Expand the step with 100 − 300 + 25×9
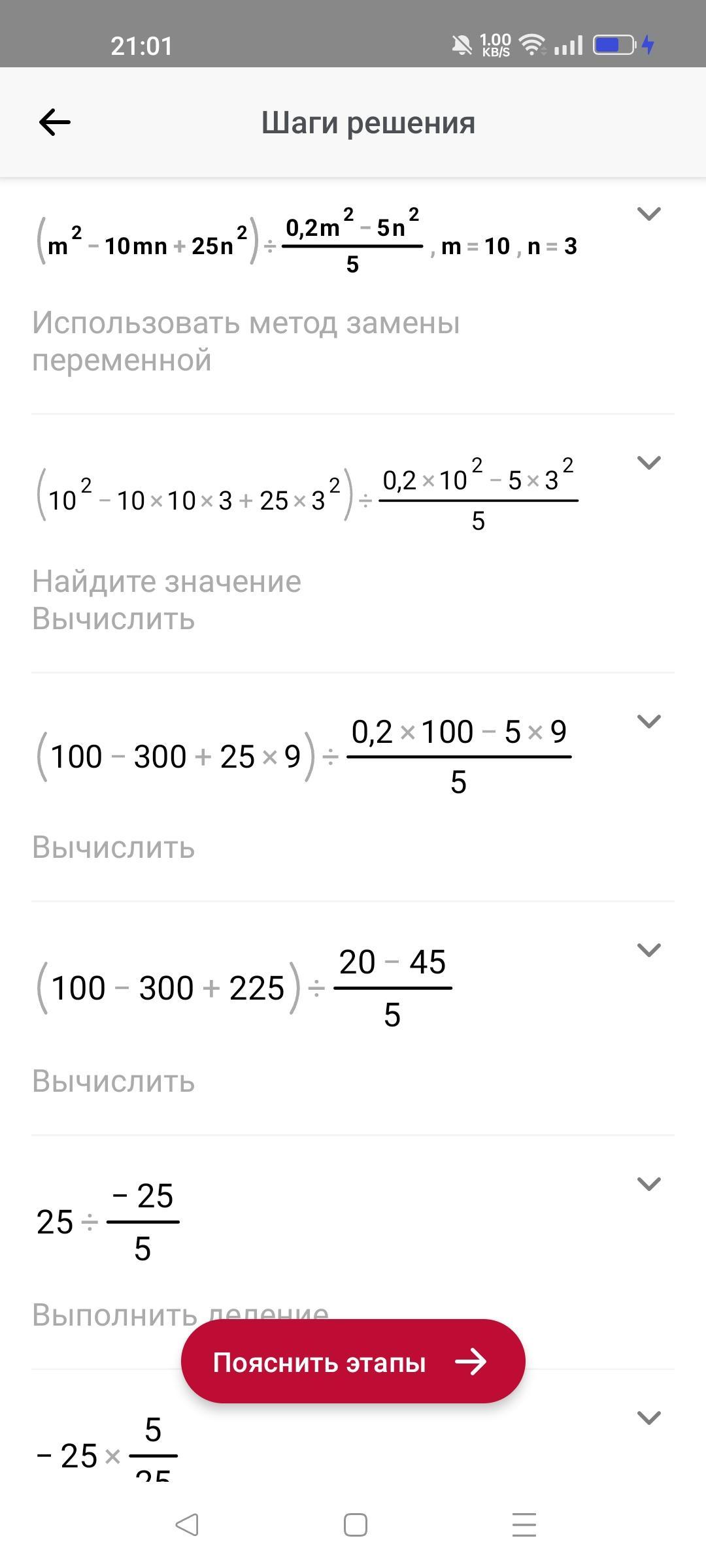The width and height of the screenshot is (706, 1568). click(648, 721)
